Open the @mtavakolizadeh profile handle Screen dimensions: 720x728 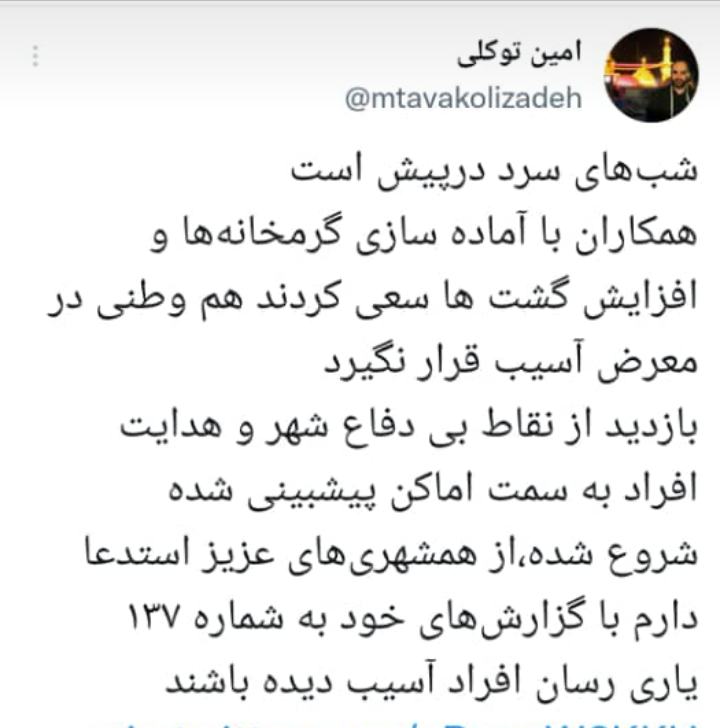(463, 99)
